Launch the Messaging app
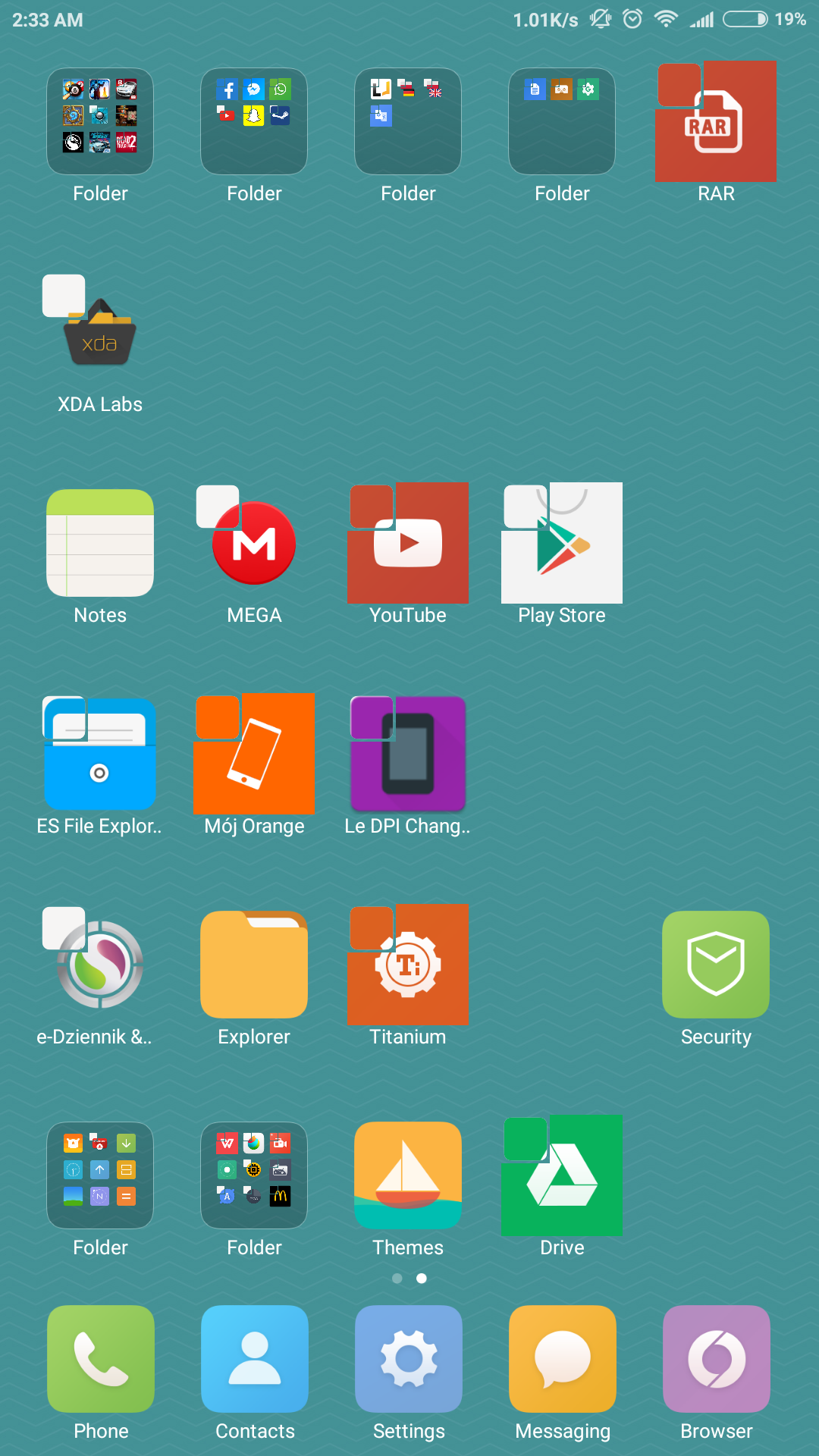 click(x=563, y=1359)
